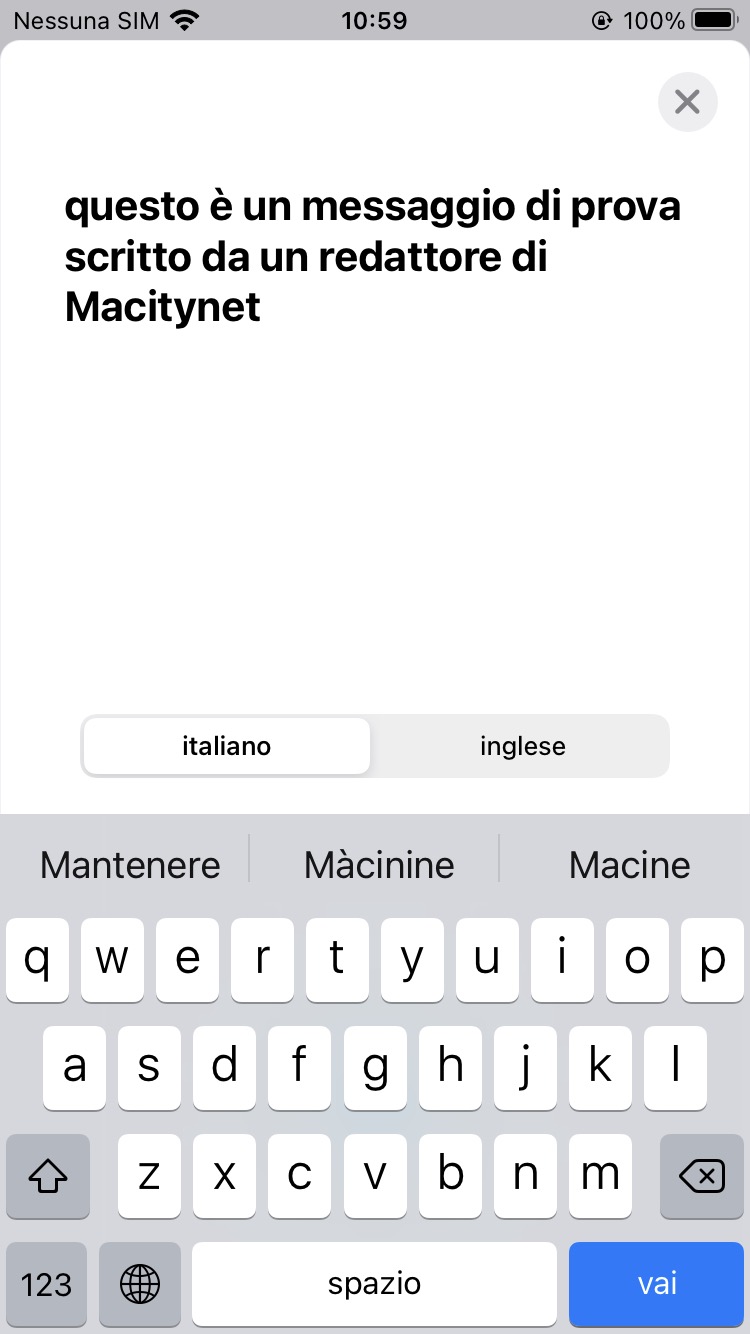Tap the globe key to change keyboard
This screenshot has width=750, height=1334.
140,1283
